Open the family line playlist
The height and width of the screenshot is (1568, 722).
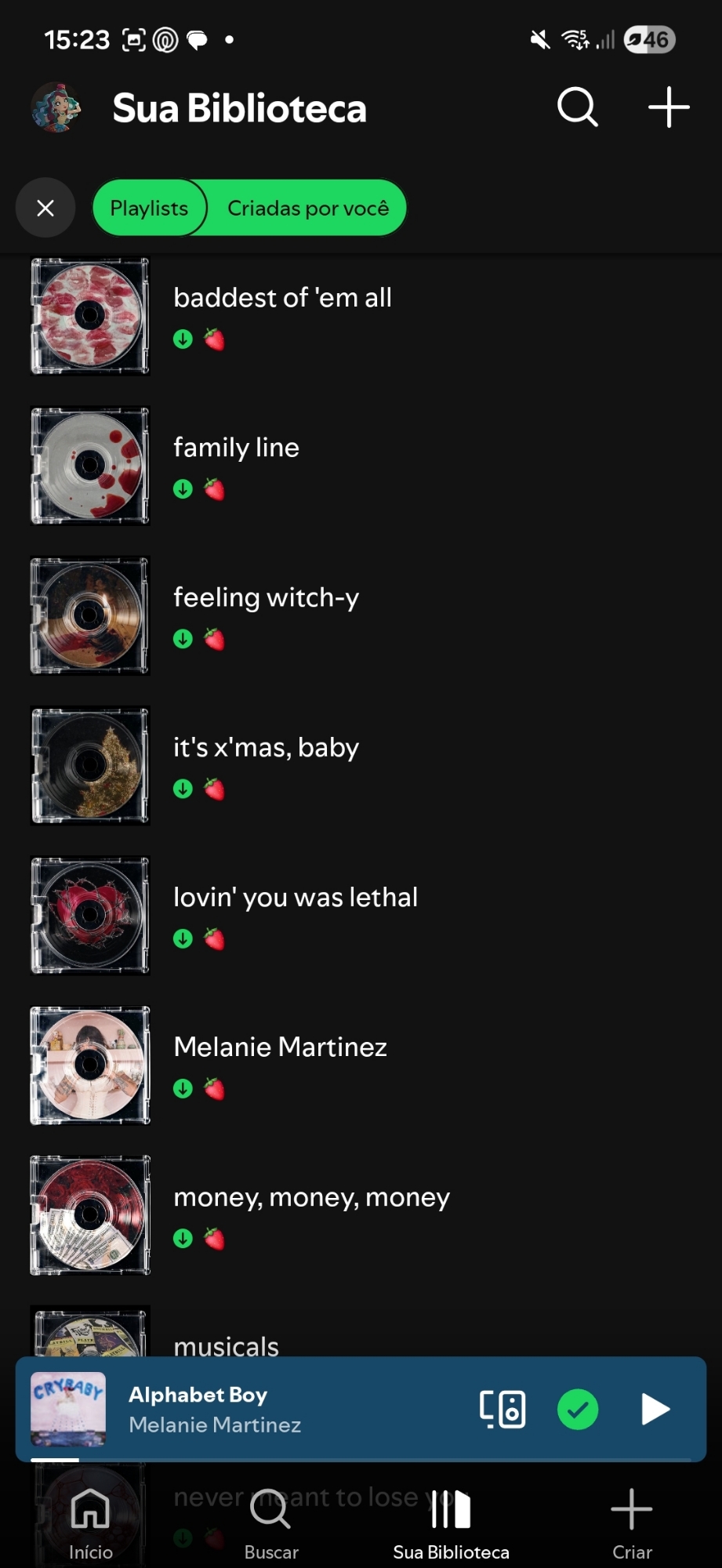[x=235, y=465]
